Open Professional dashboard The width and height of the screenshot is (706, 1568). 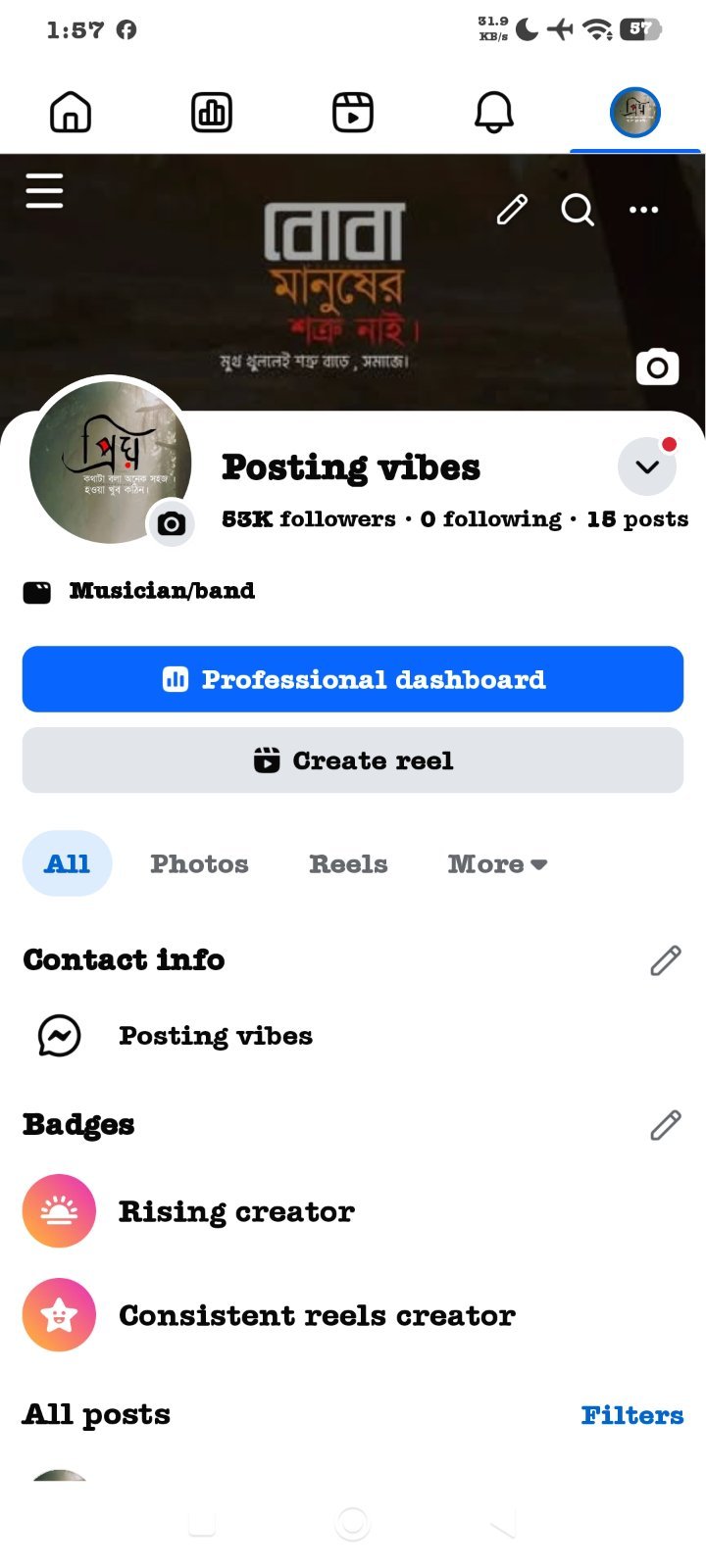pos(353,679)
